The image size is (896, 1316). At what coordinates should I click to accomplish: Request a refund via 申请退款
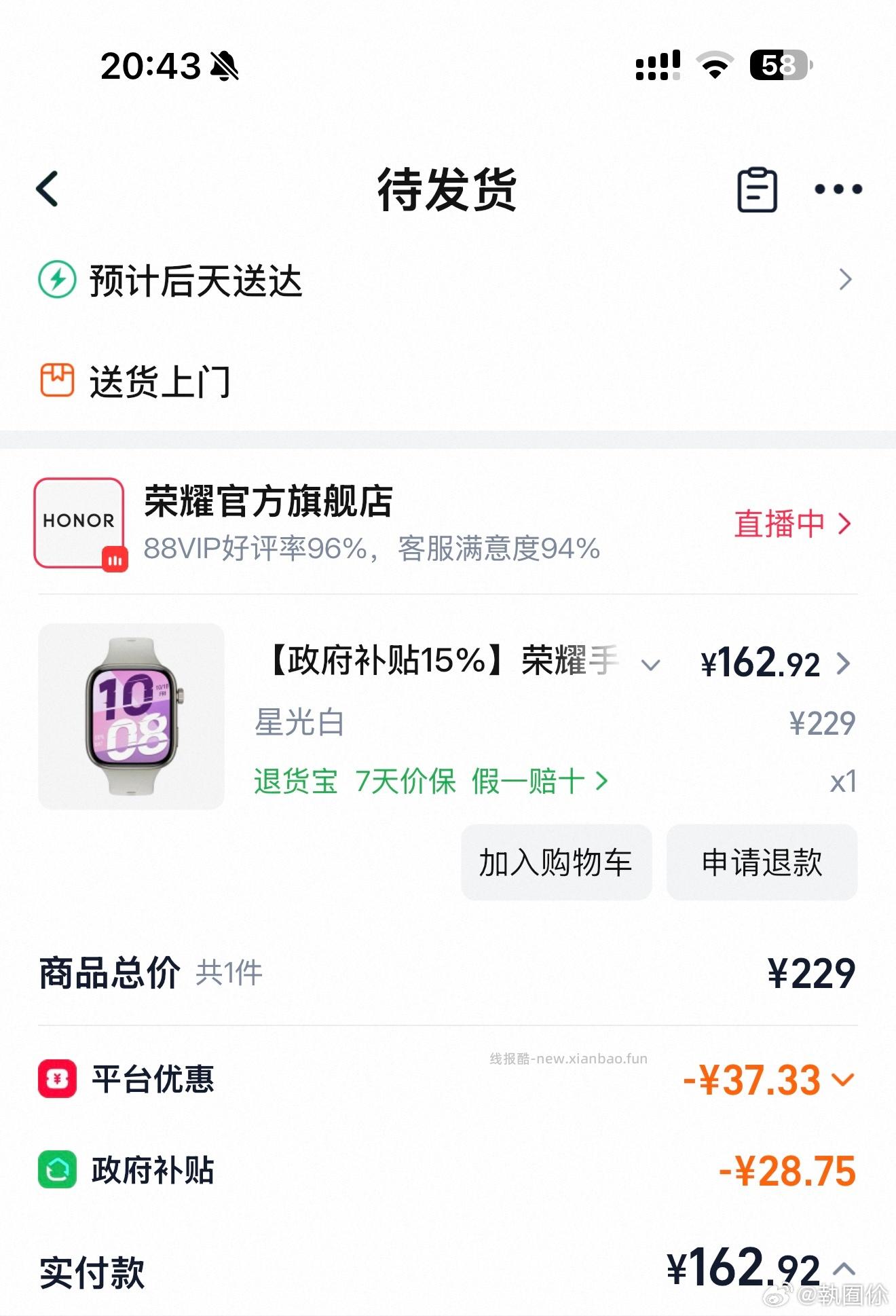point(762,863)
